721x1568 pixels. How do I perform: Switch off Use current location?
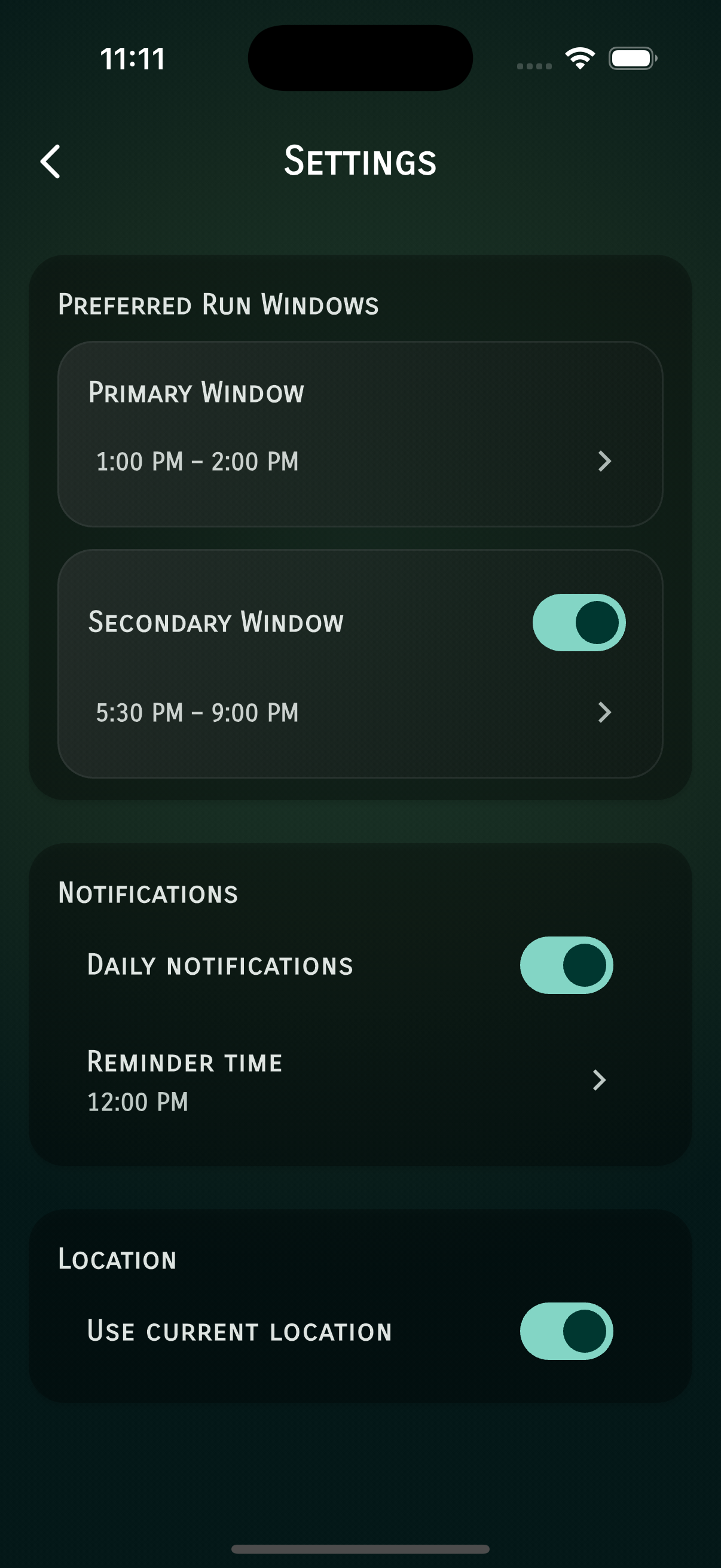tap(566, 1331)
